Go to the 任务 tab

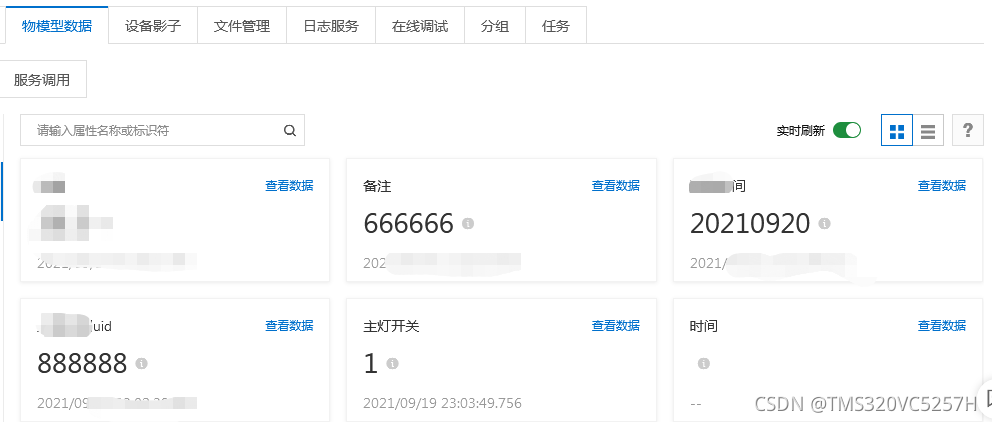tap(556, 26)
